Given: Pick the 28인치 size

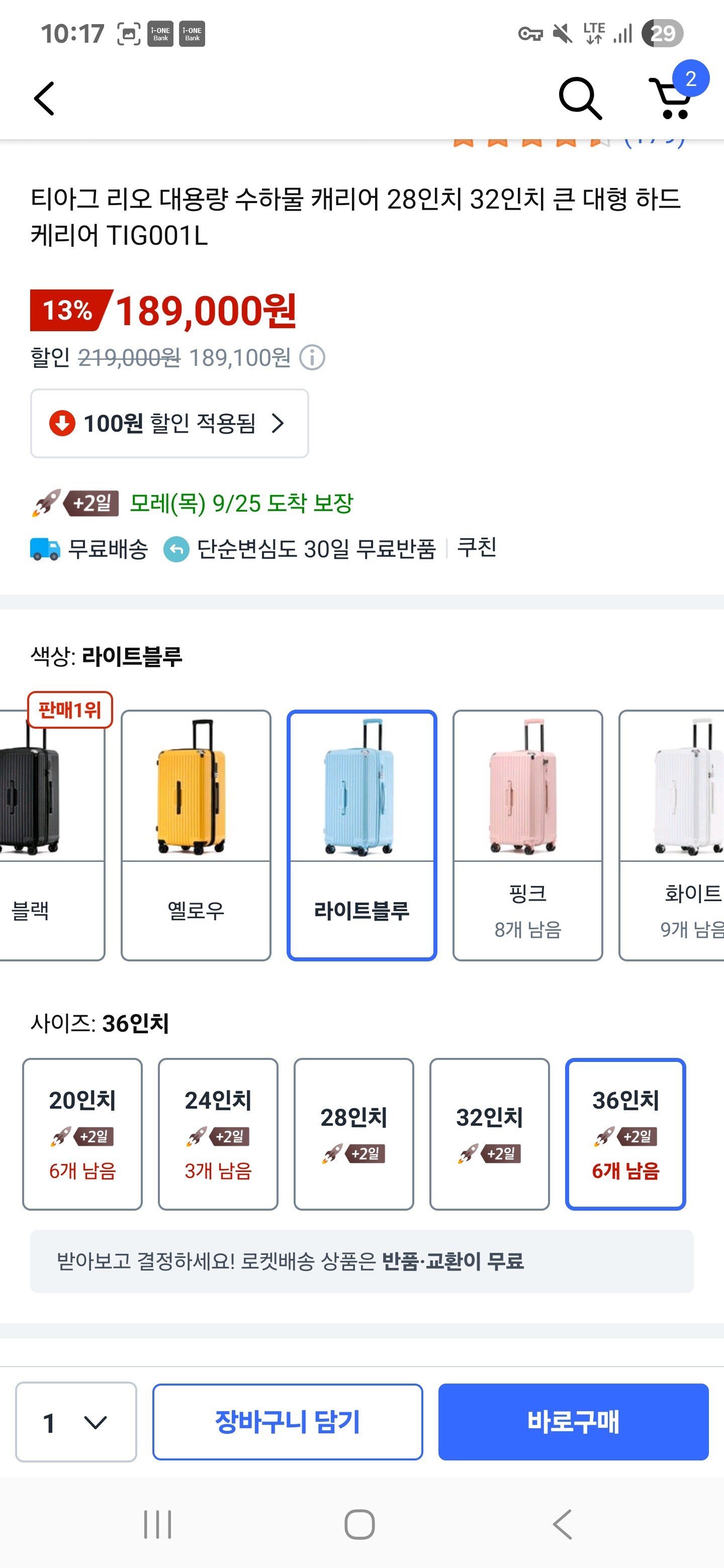Looking at the screenshot, I should coord(354,1133).
